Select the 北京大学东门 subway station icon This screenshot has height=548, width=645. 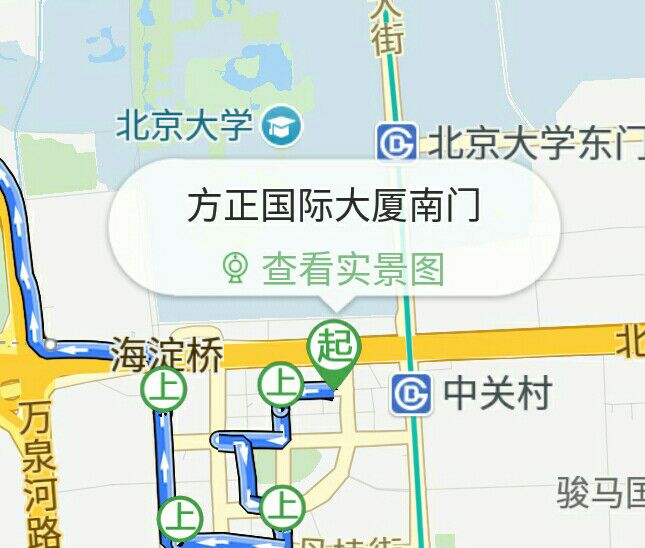click(397, 143)
